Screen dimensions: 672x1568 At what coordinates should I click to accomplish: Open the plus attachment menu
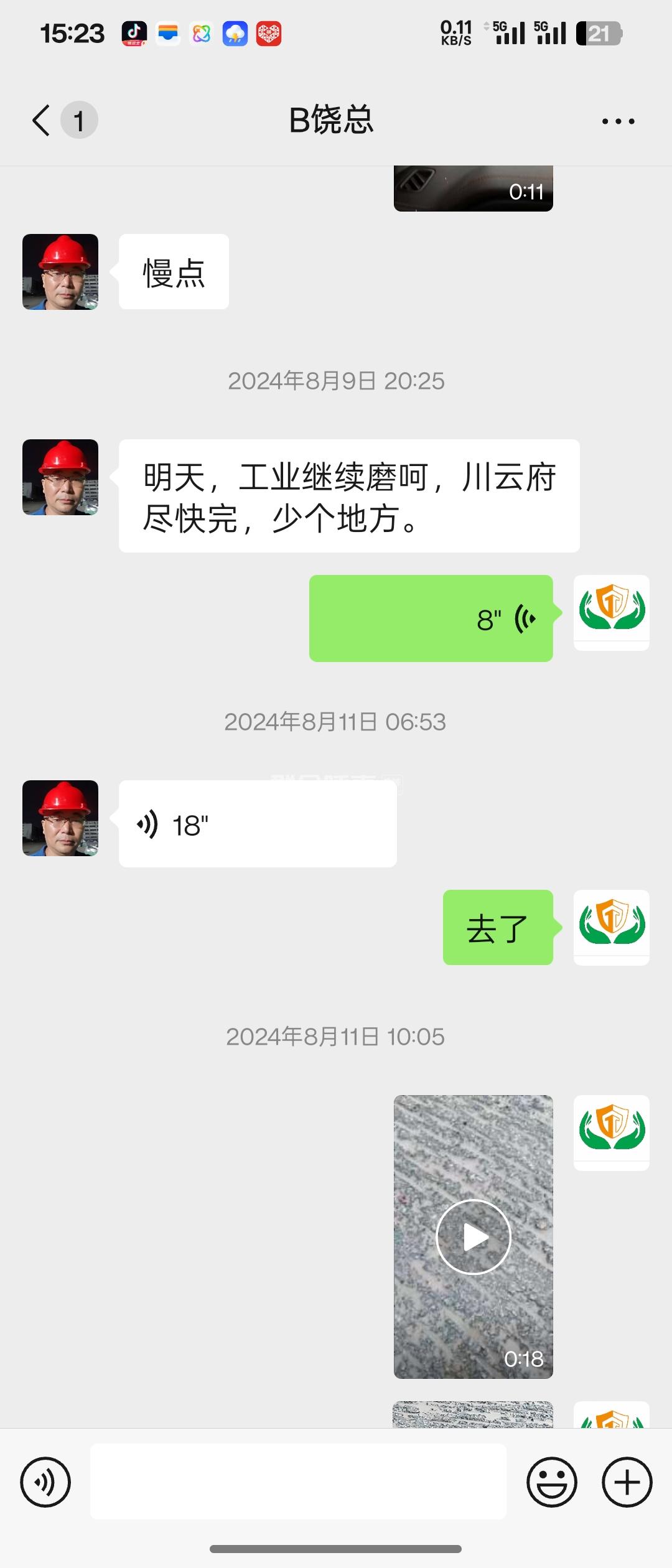[627, 1482]
